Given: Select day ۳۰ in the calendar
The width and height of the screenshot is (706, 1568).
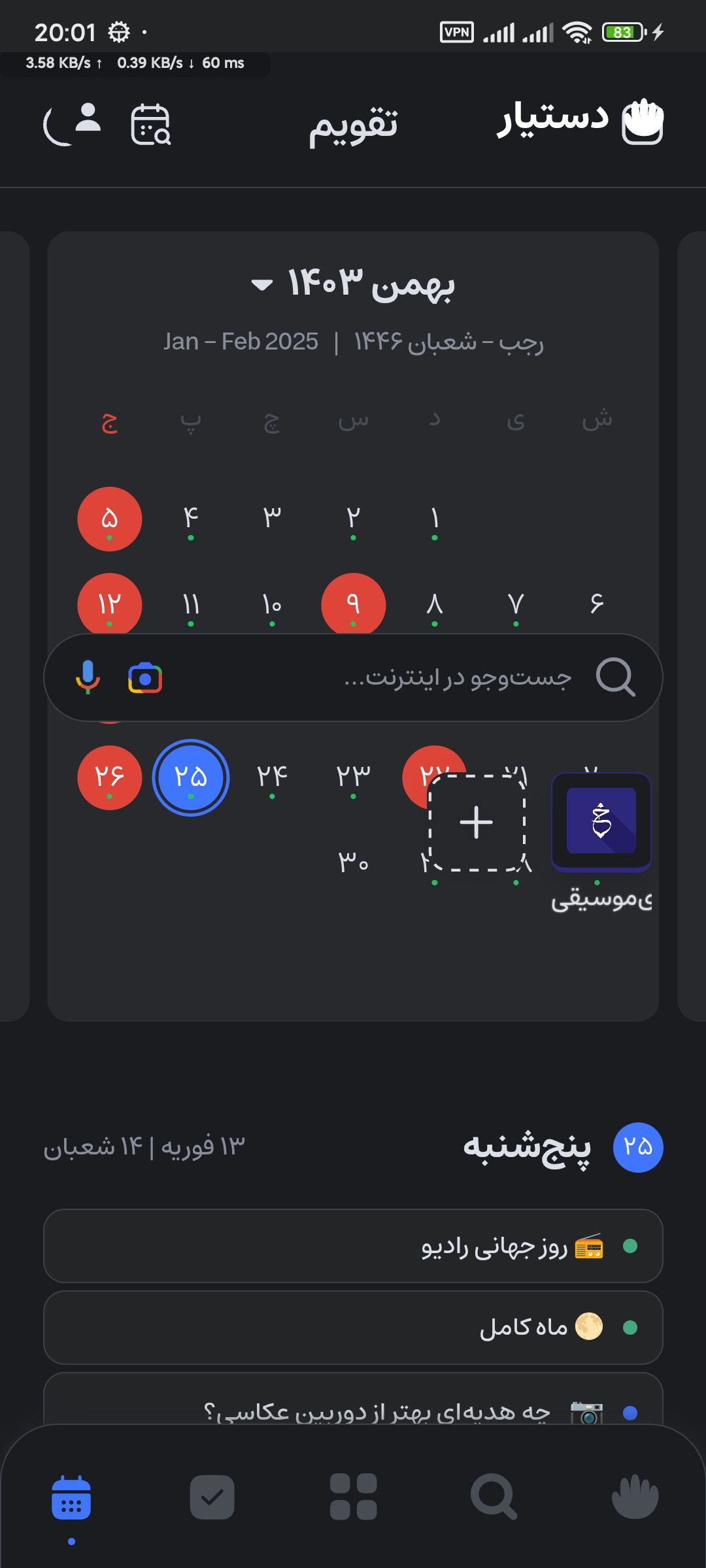Looking at the screenshot, I should pos(353,862).
